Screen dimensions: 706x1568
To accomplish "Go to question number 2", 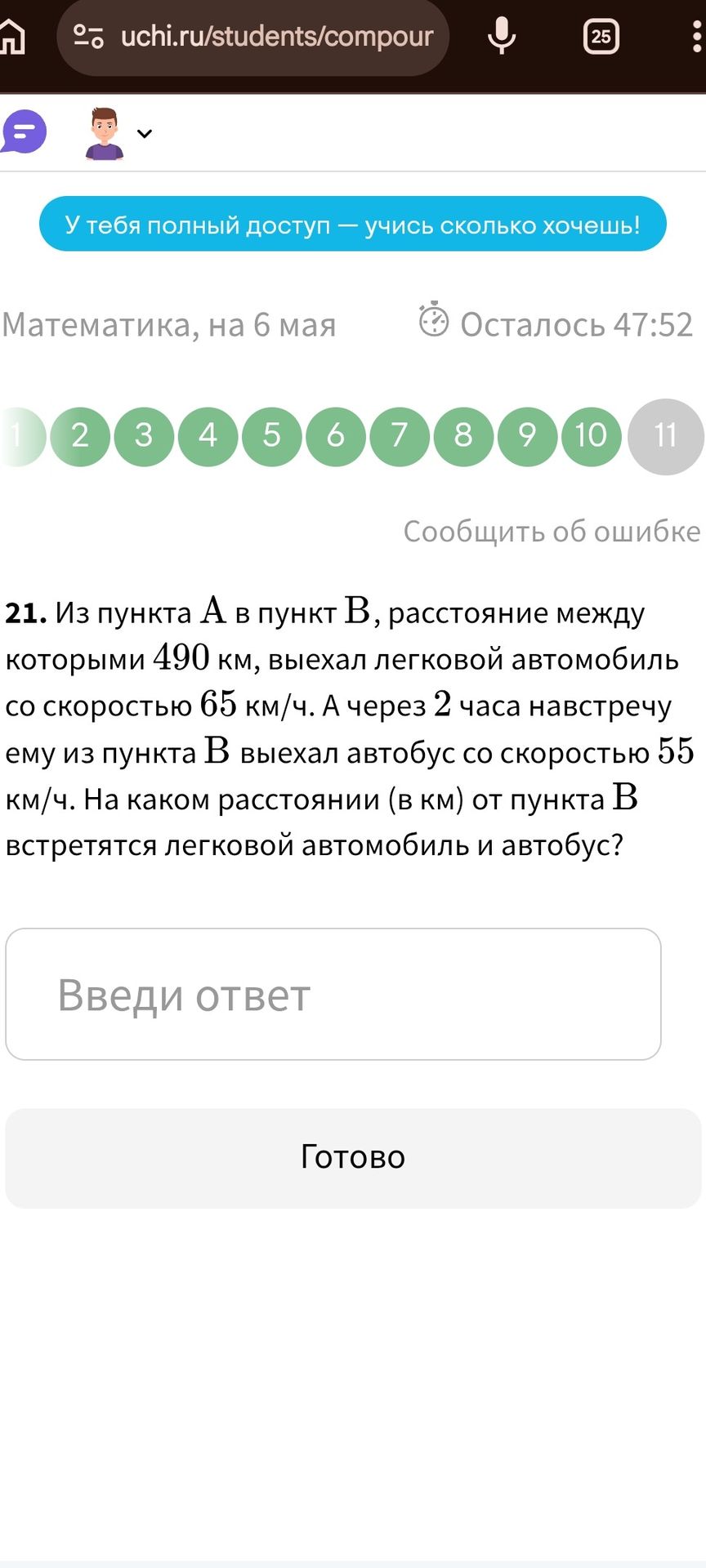I will coord(80,436).
